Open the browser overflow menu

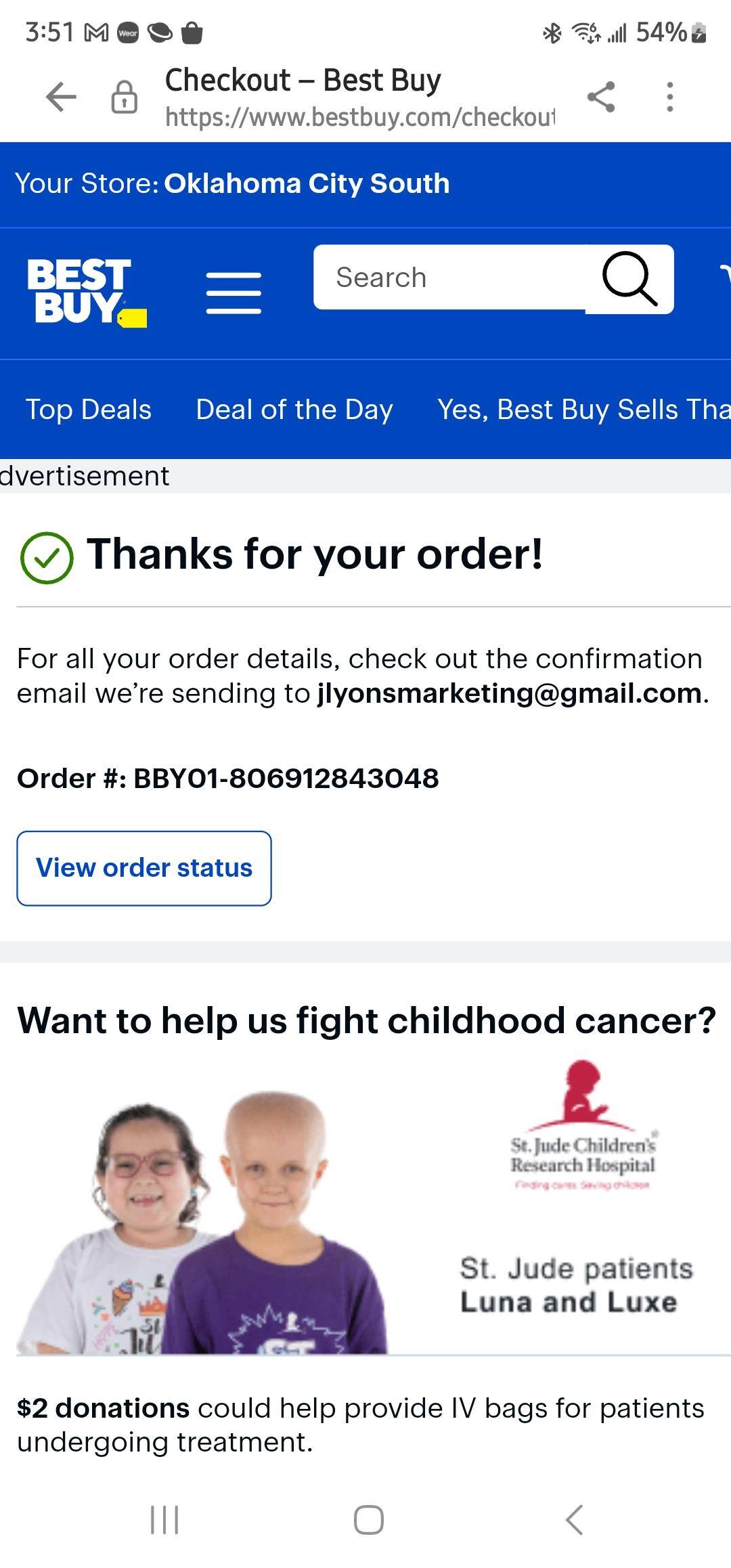point(669,97)
